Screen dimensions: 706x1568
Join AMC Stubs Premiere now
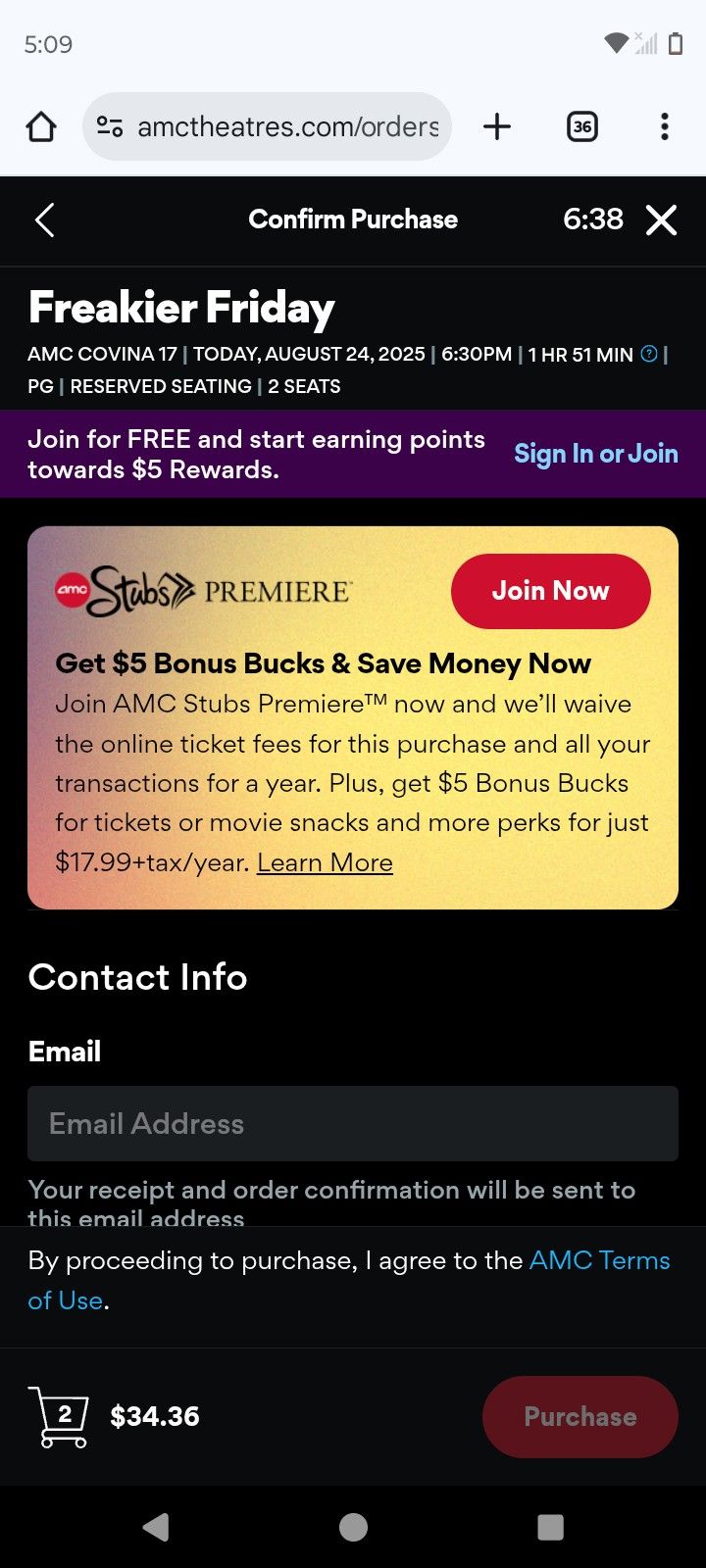coord(550,591)
